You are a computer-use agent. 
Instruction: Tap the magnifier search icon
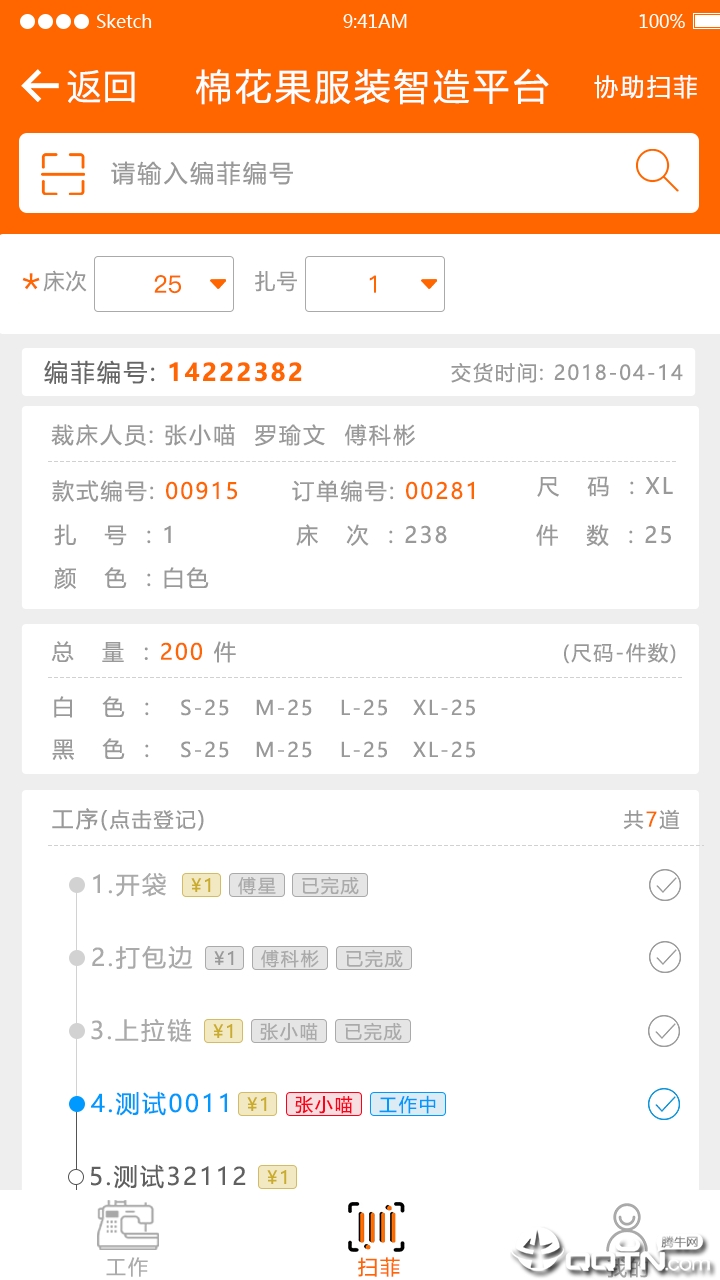[657, 171]
